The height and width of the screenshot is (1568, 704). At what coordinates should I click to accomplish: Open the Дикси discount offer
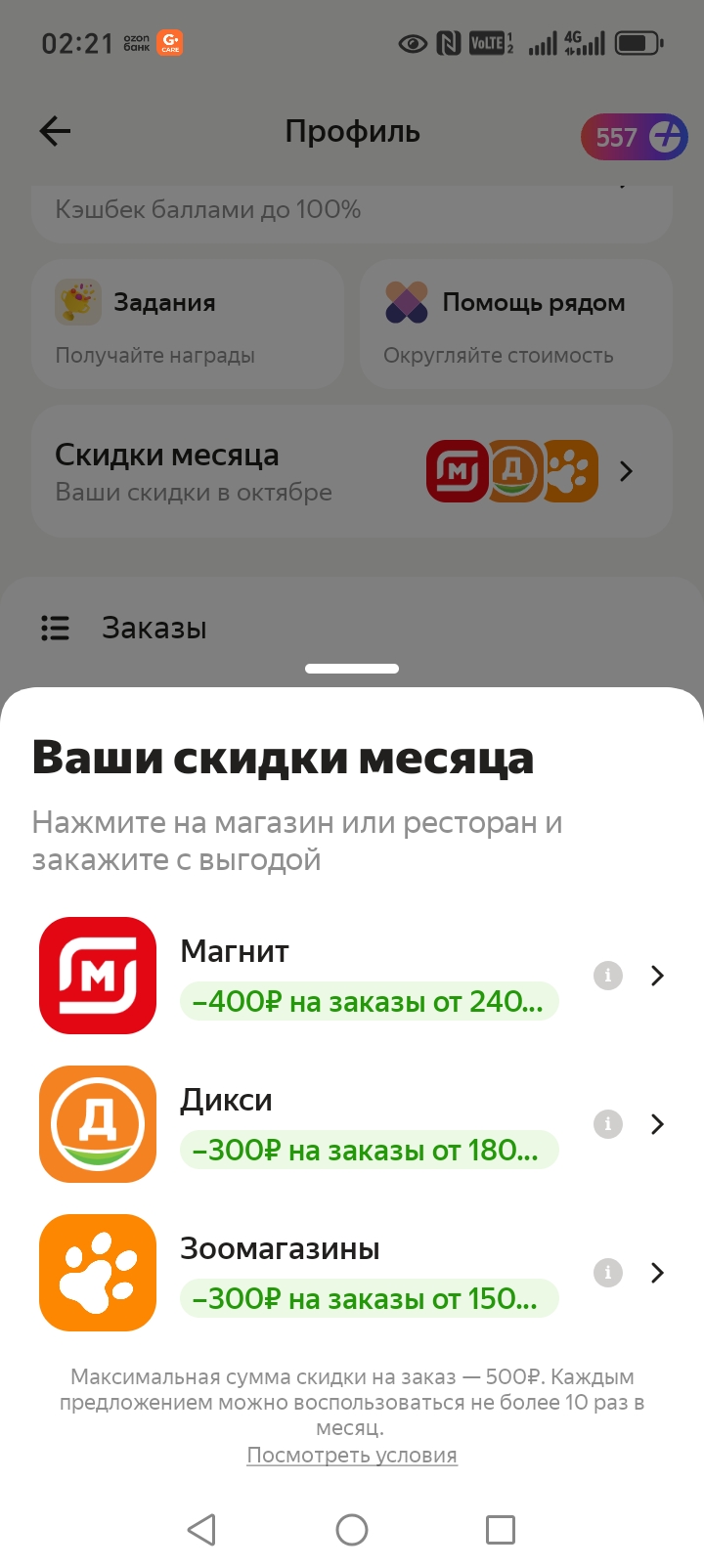point(368,1124)
